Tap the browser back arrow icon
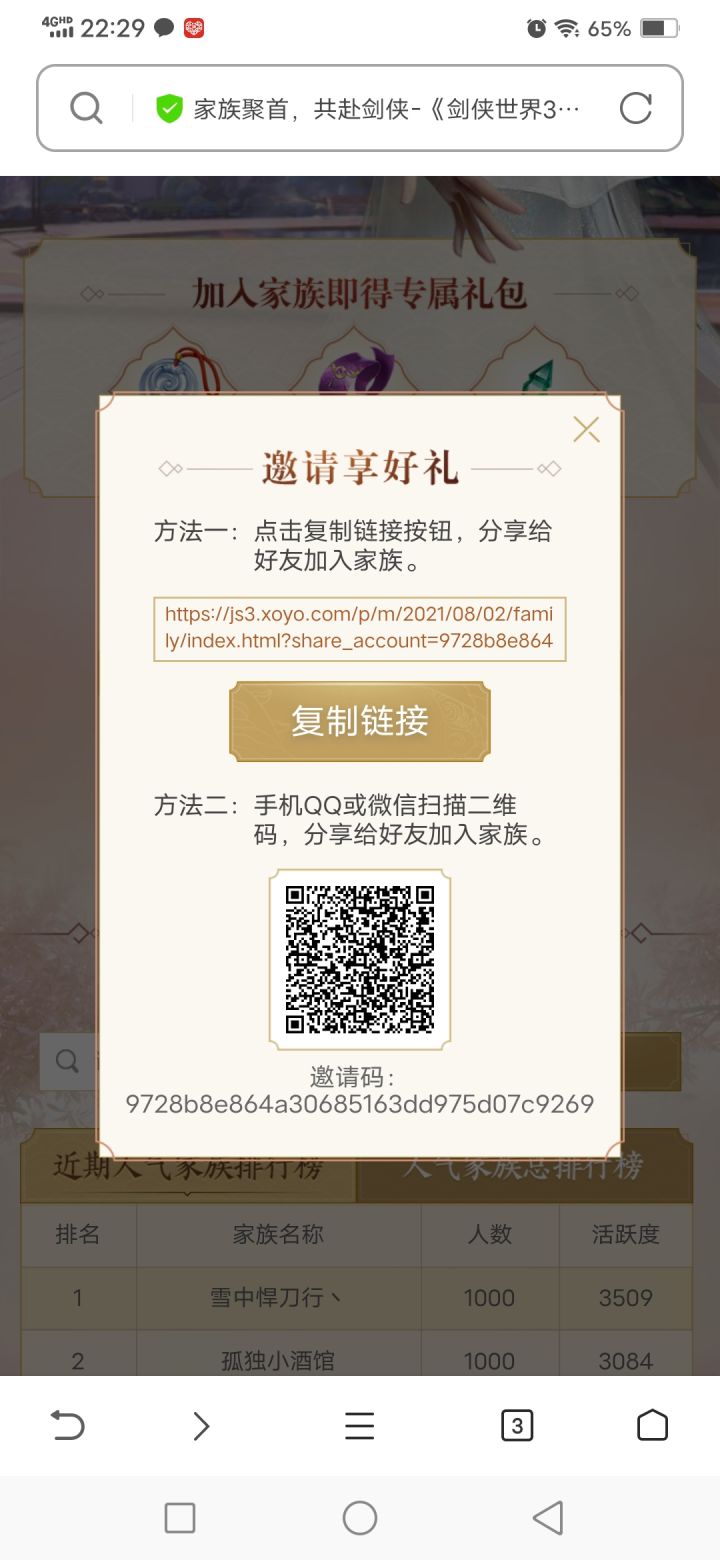The height and width of the screenshot is (1560, 720). click(67, 1425)
